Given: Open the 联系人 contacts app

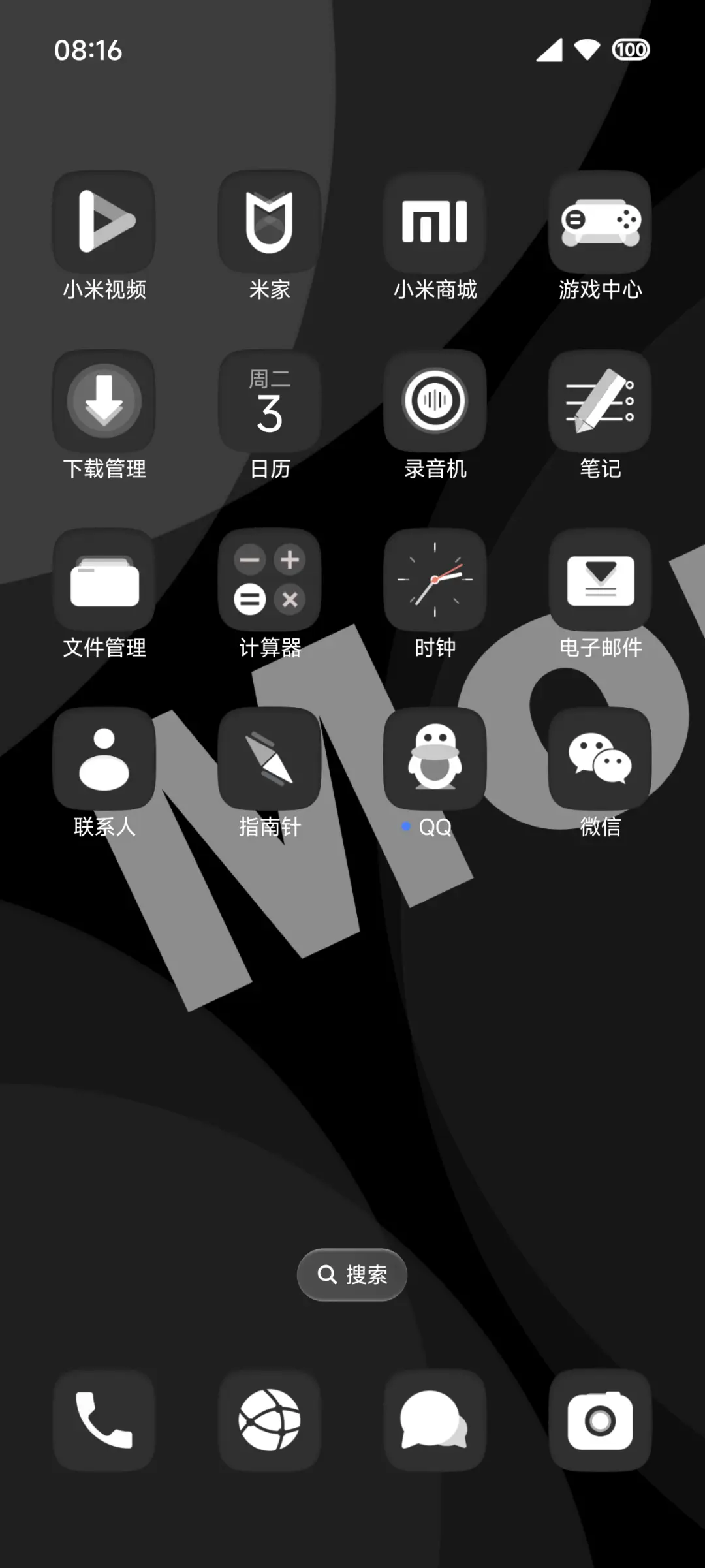Looking at the screenshot, I should tap(104, 759).
